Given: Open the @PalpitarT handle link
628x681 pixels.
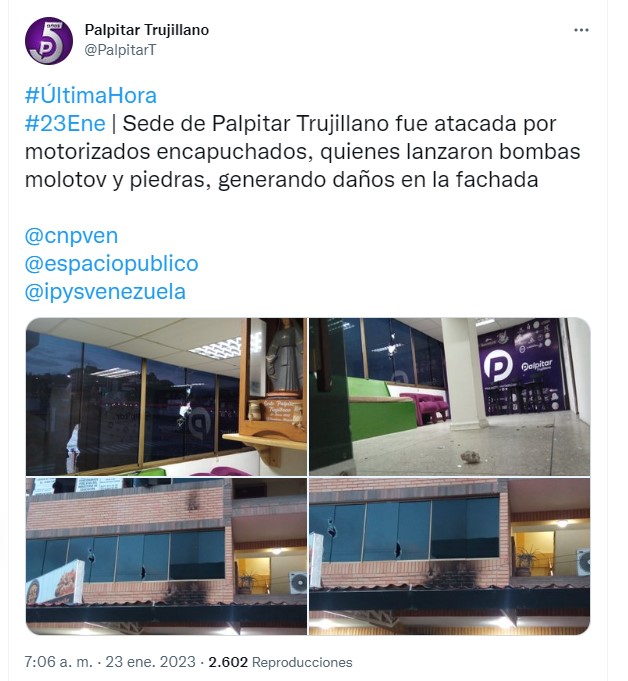Looking at the screenshot, I should pos(121,49).
